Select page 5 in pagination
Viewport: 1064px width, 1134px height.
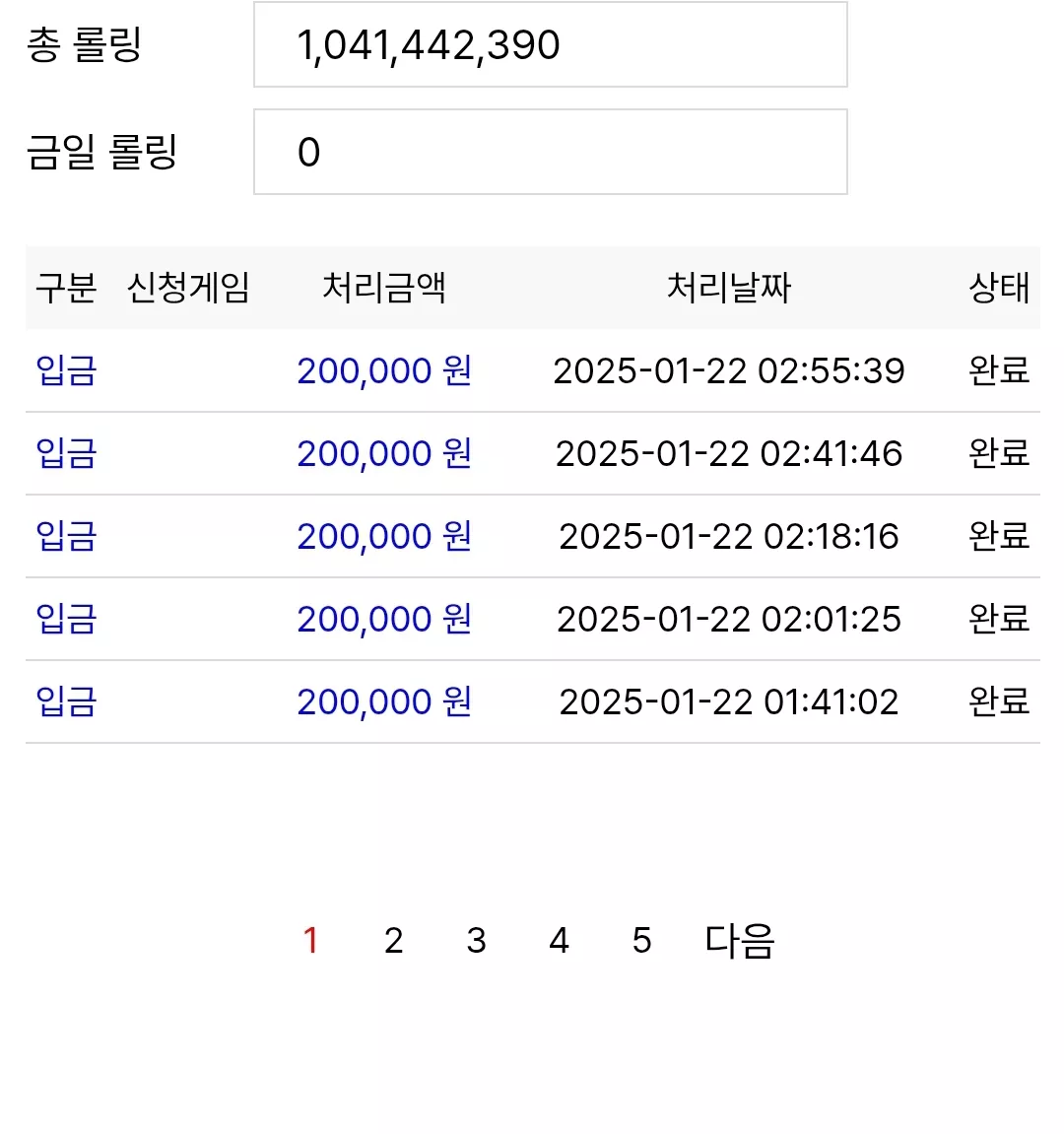641,940
